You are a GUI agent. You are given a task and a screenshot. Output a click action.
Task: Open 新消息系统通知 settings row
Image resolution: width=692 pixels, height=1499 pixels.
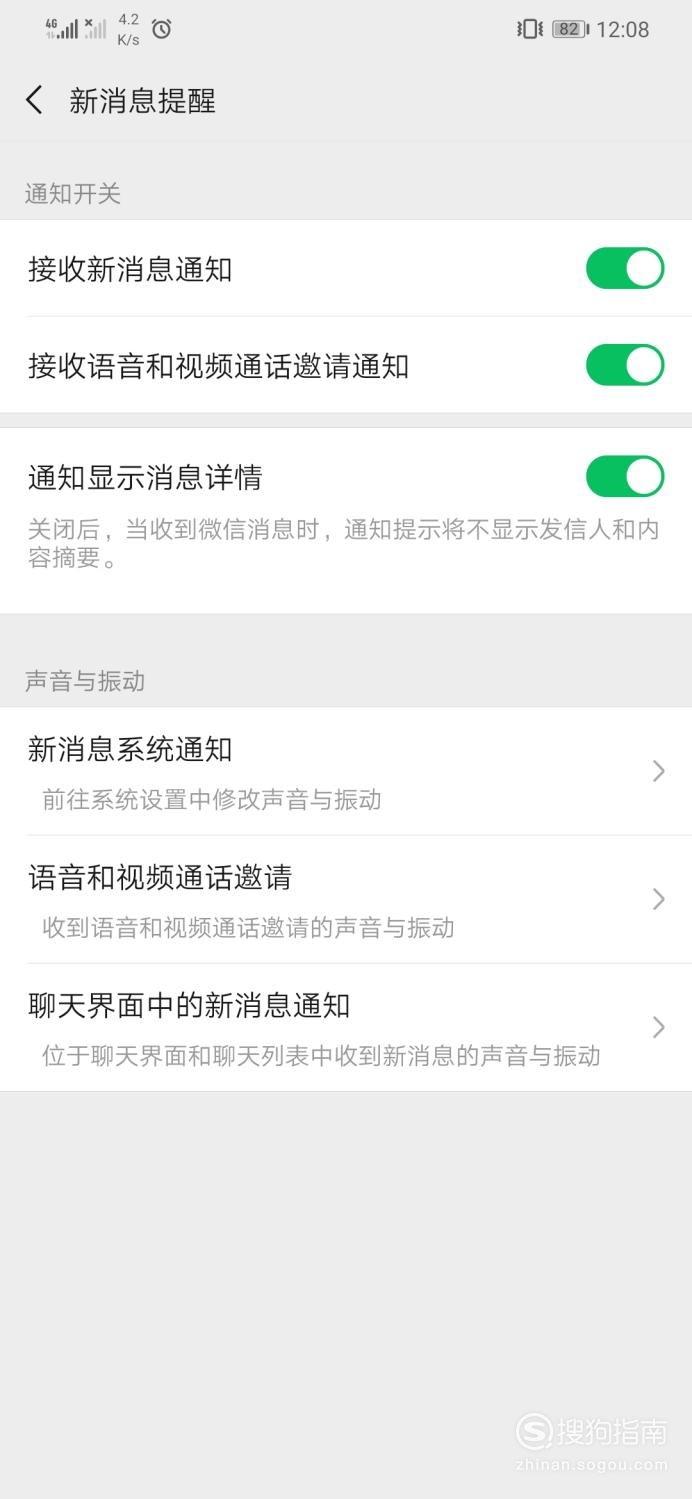click(x=346, y=772)
